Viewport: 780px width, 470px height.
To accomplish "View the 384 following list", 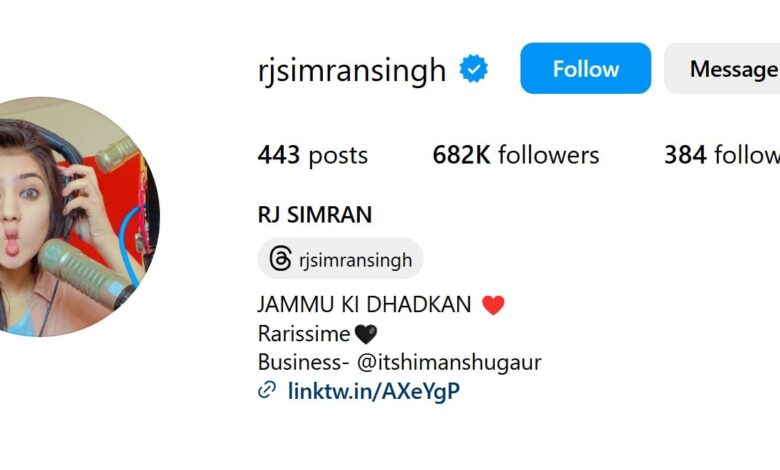I will [722, 155].
